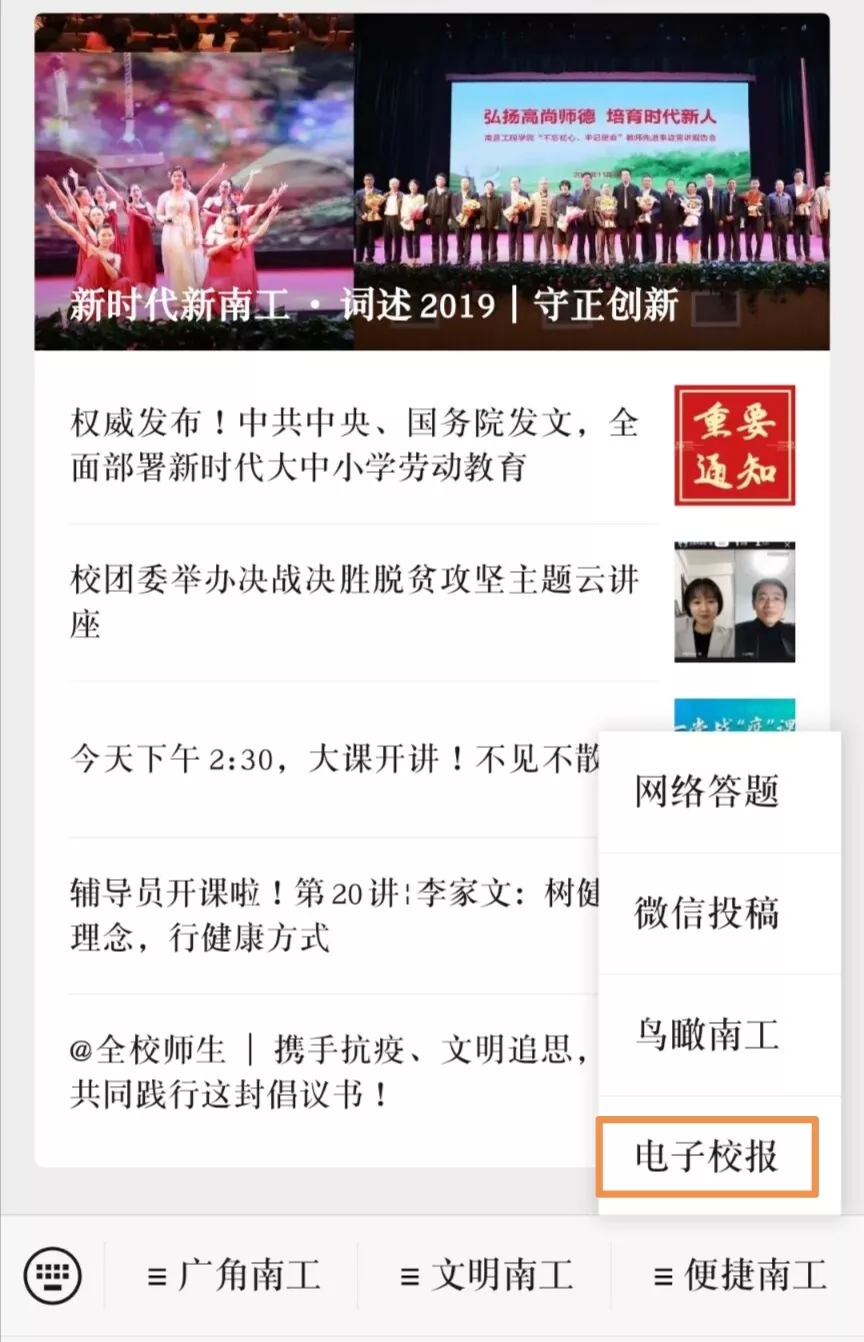Open the 文明南工 menu
The width and height of the screenshot is (864, 1342).
tap(486, 1275)
